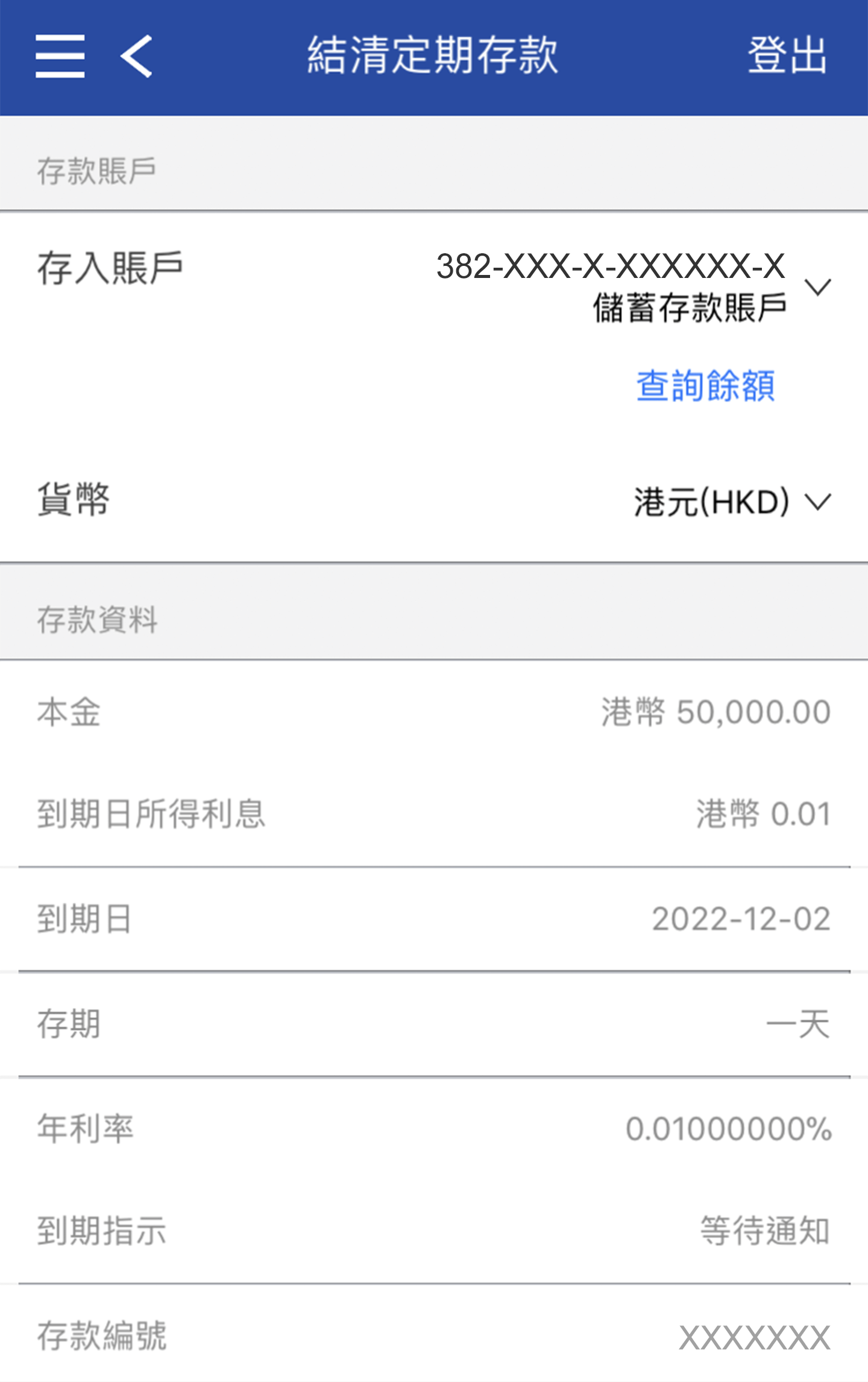
Task: Tap 登出 to log out
Action: 787,55
